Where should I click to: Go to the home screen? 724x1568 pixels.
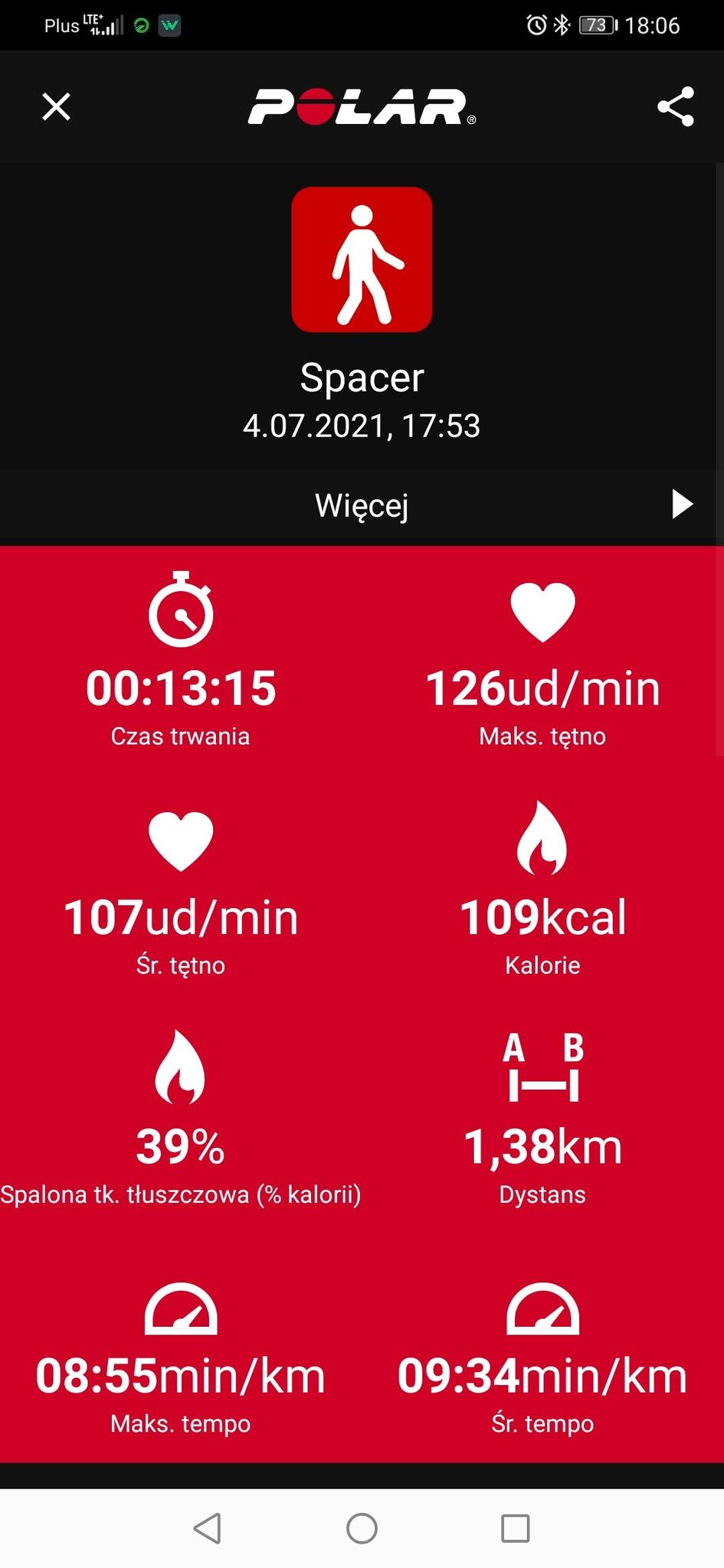[x=362, y=1528]
